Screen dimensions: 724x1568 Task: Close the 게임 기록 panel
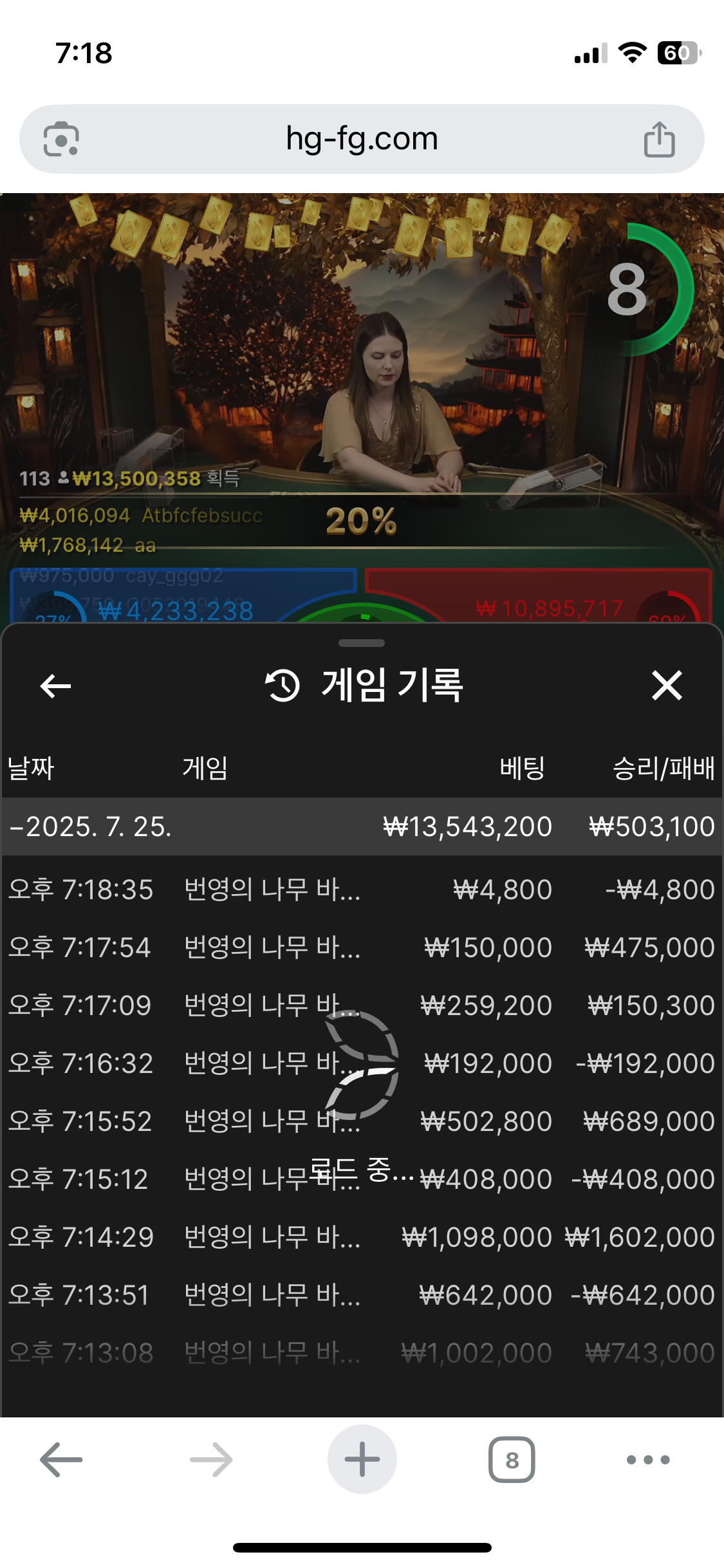[x=667, y=685]
